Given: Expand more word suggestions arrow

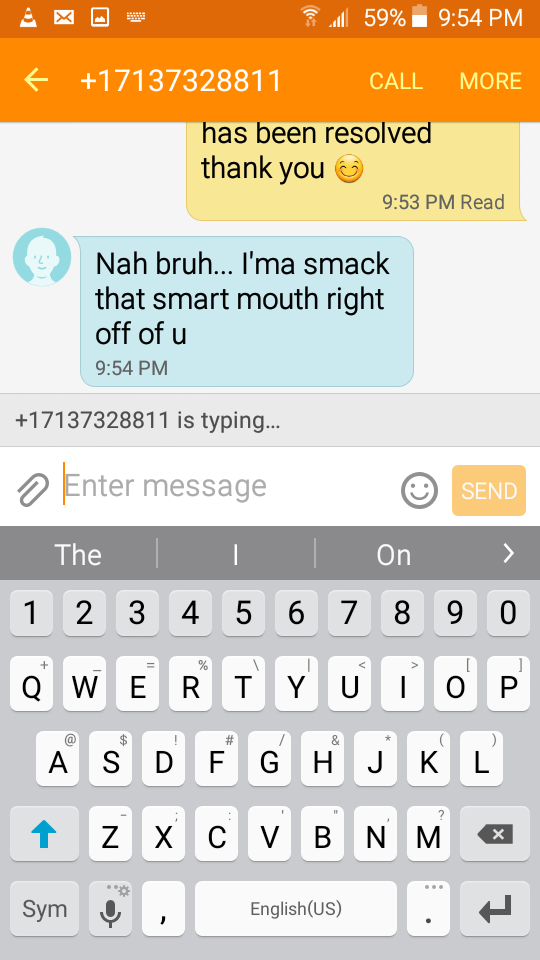Looking at the screenshot, I should coord(508,553).
